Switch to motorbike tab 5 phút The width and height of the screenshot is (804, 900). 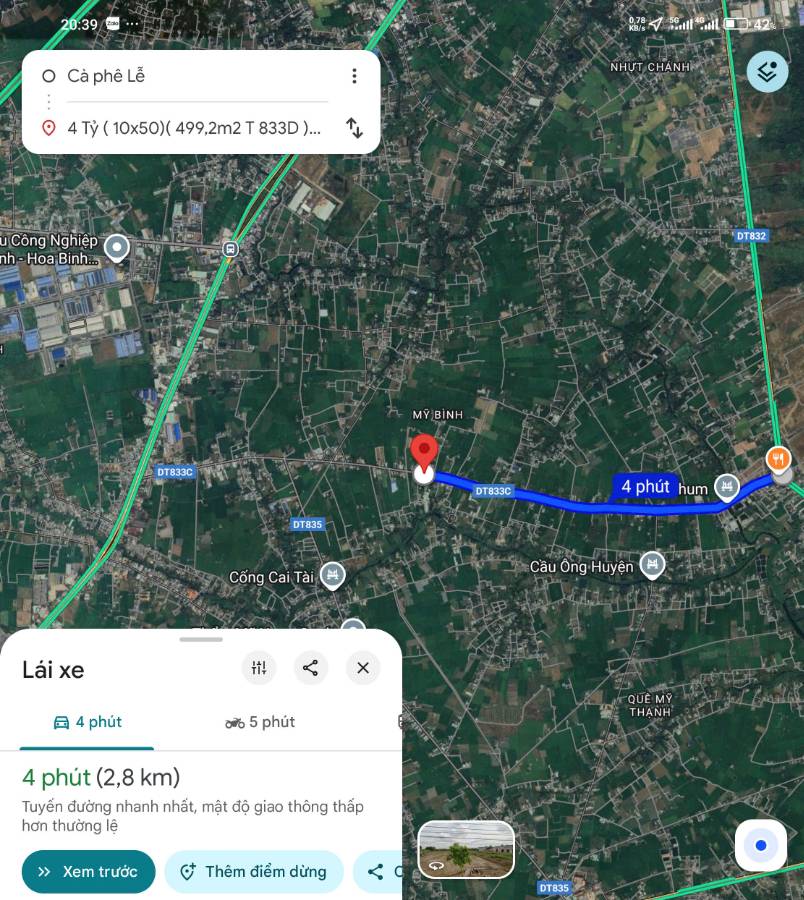click(x=260, y=722)
